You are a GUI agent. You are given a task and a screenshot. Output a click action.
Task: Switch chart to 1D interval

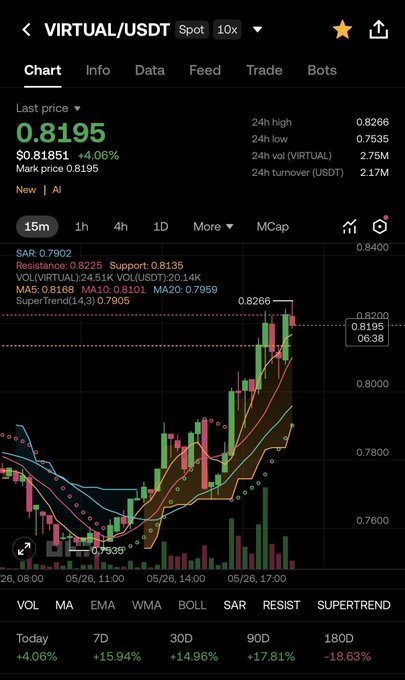(160, 226)
